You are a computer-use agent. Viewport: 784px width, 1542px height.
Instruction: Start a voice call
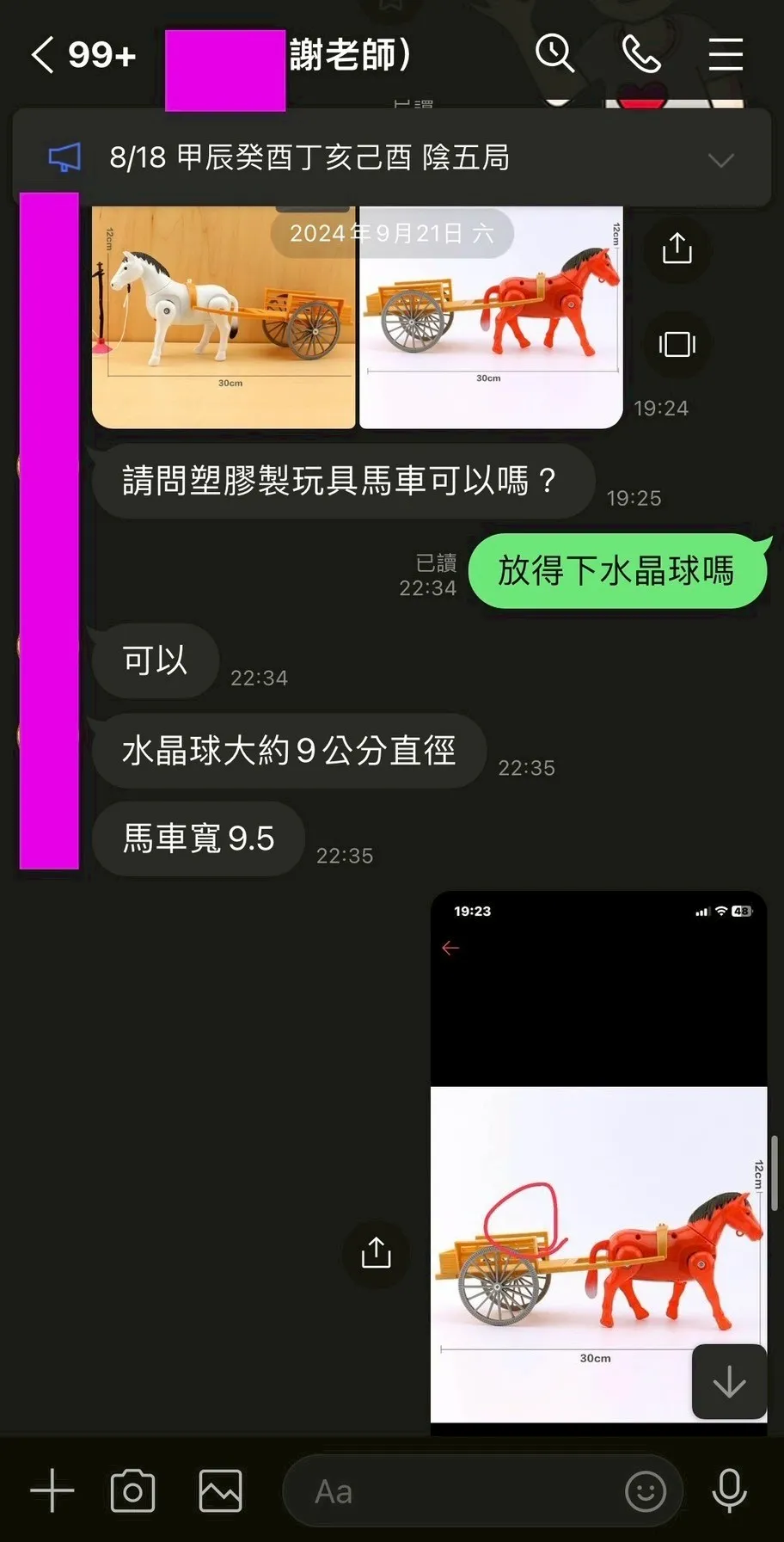coord(641,54)
